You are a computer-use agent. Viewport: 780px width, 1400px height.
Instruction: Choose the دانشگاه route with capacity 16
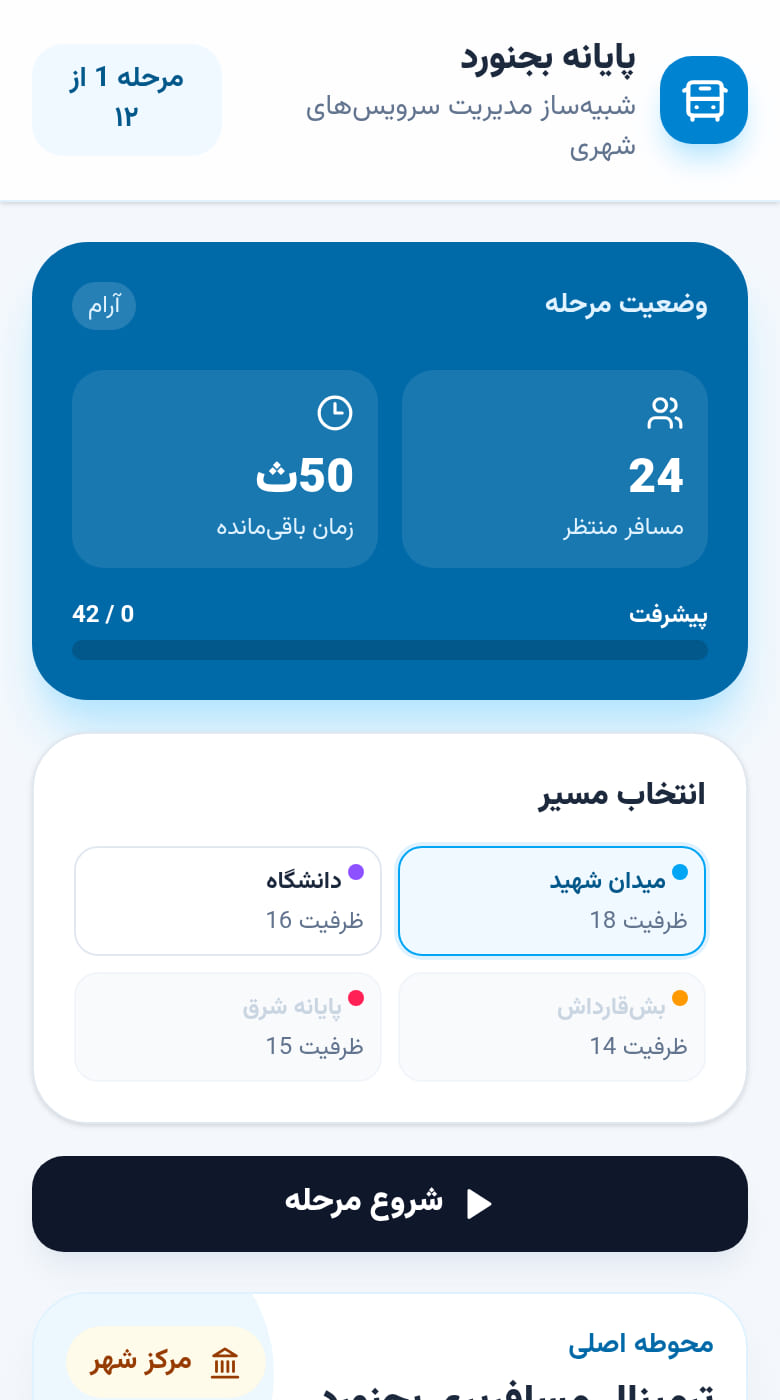[228, 901]
